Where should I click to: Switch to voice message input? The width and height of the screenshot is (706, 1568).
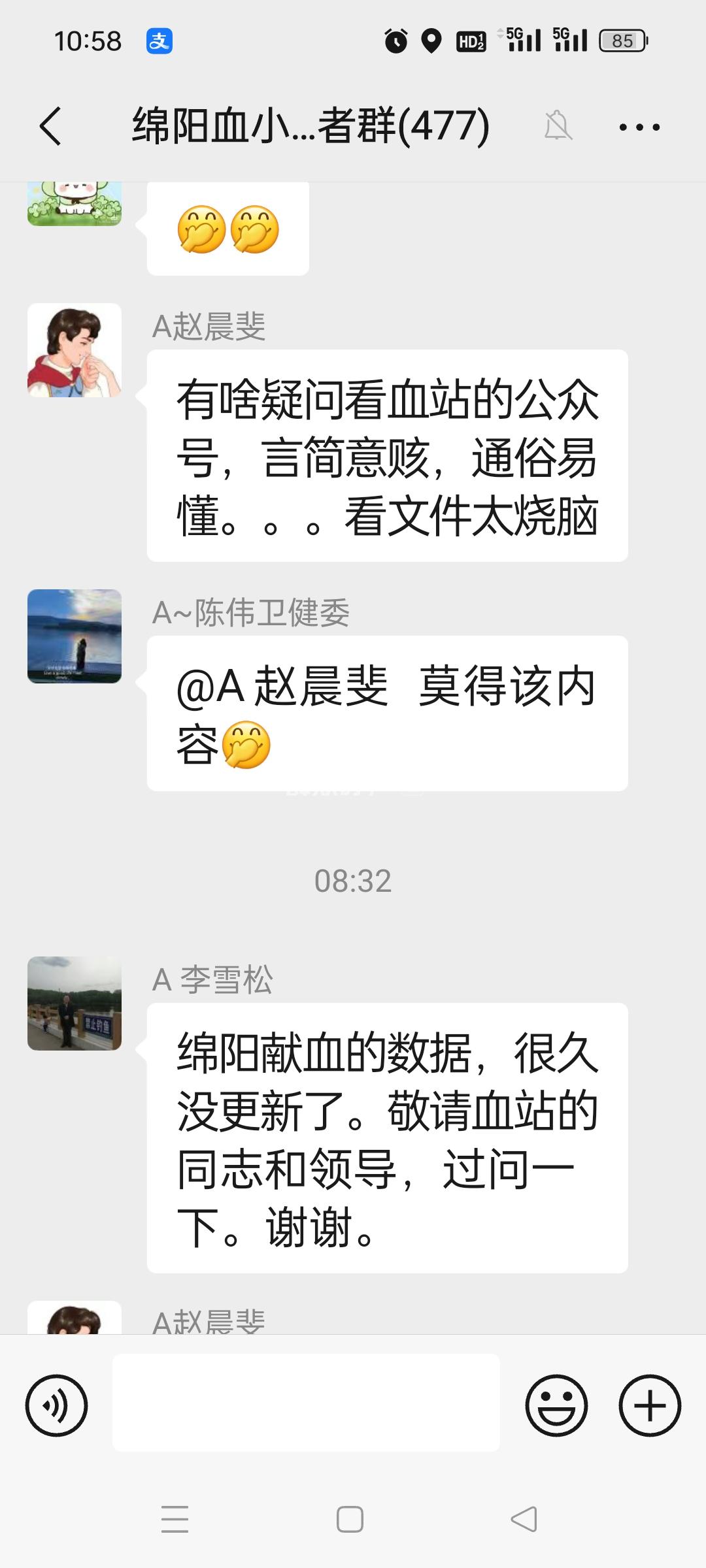pyautogui.click(x=56, y=1405)
